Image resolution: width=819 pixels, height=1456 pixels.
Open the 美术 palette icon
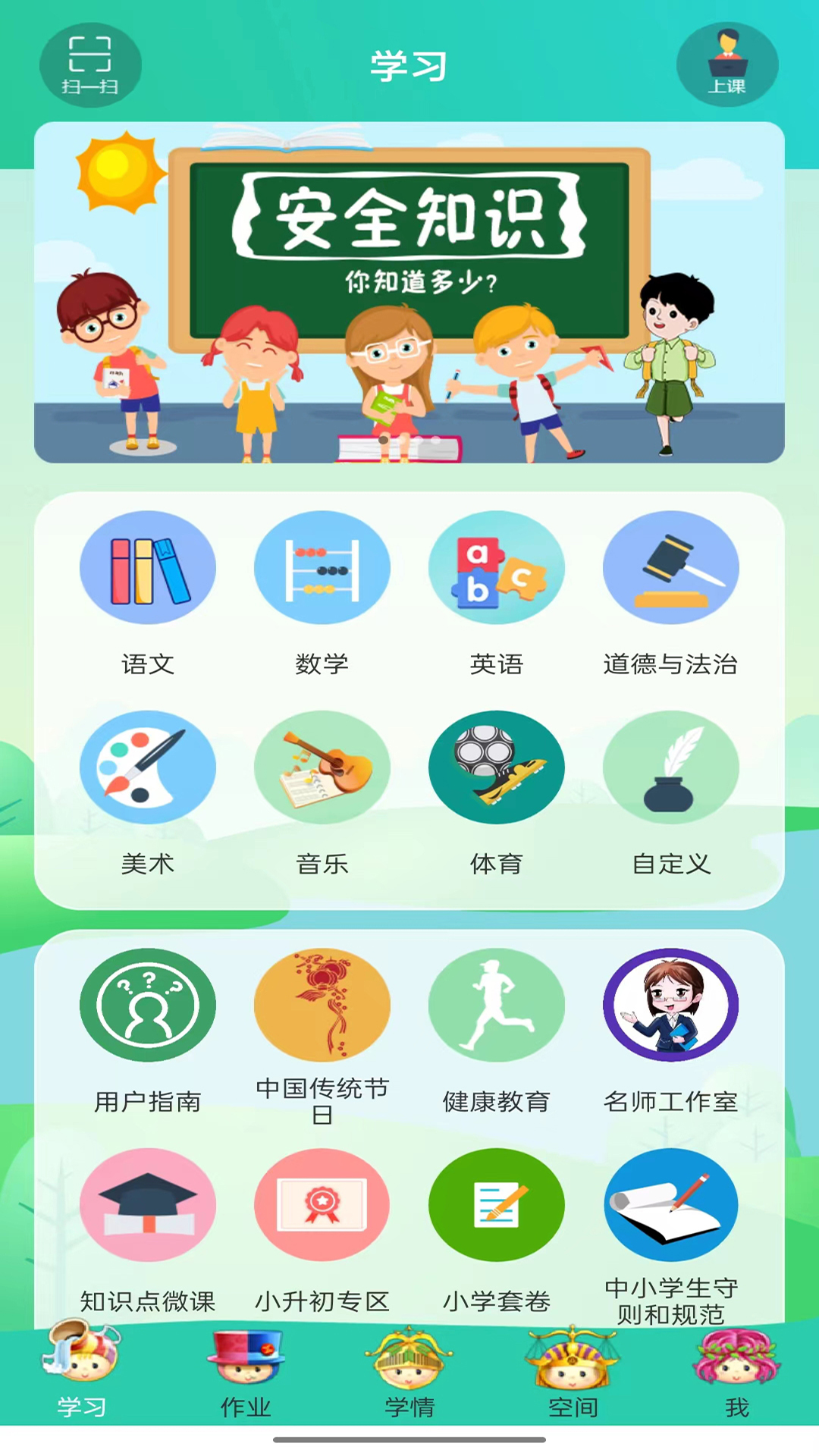(149, 767)
